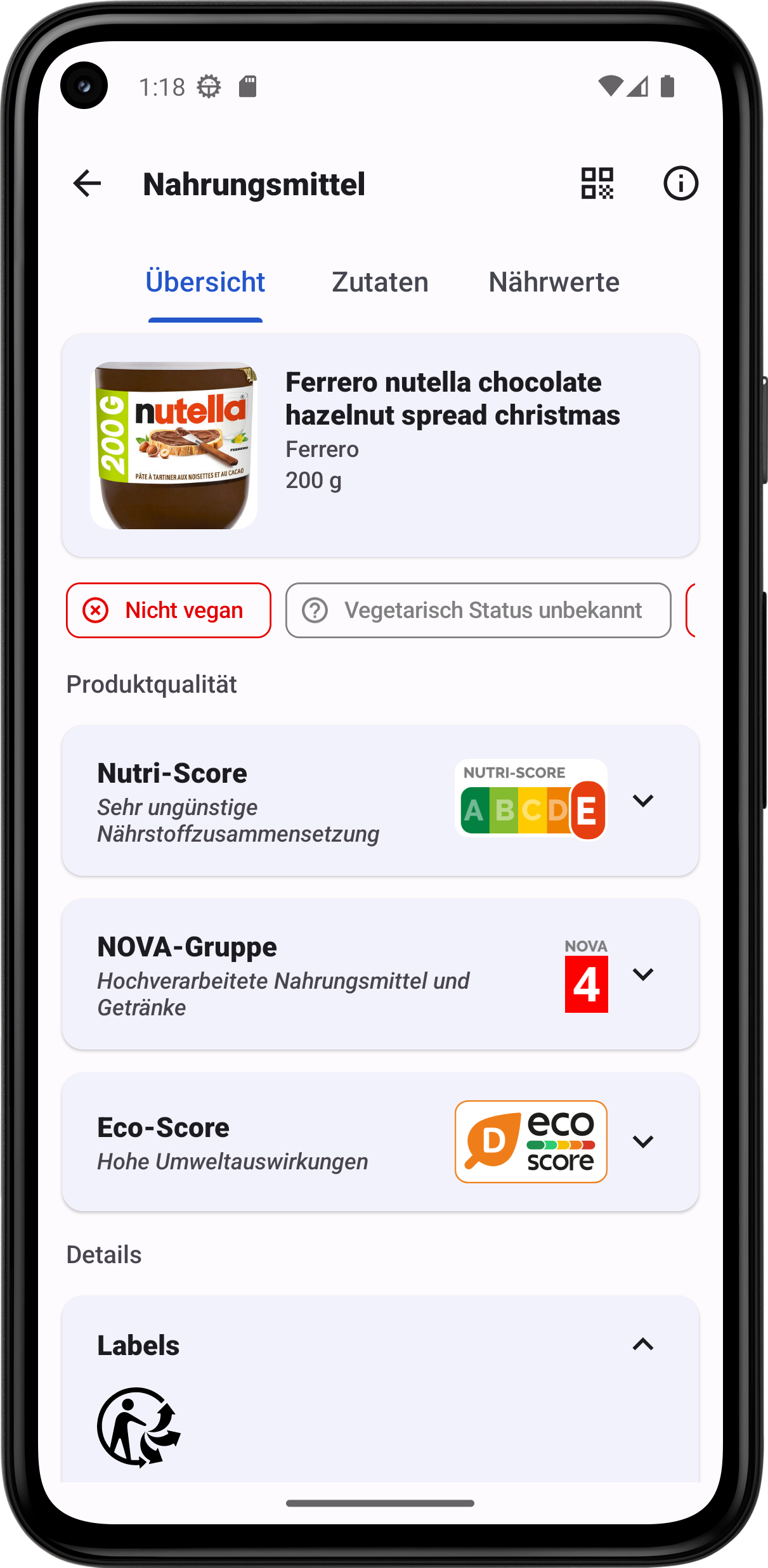Tap the Nicht vegan chip

(x=169, y=610)
